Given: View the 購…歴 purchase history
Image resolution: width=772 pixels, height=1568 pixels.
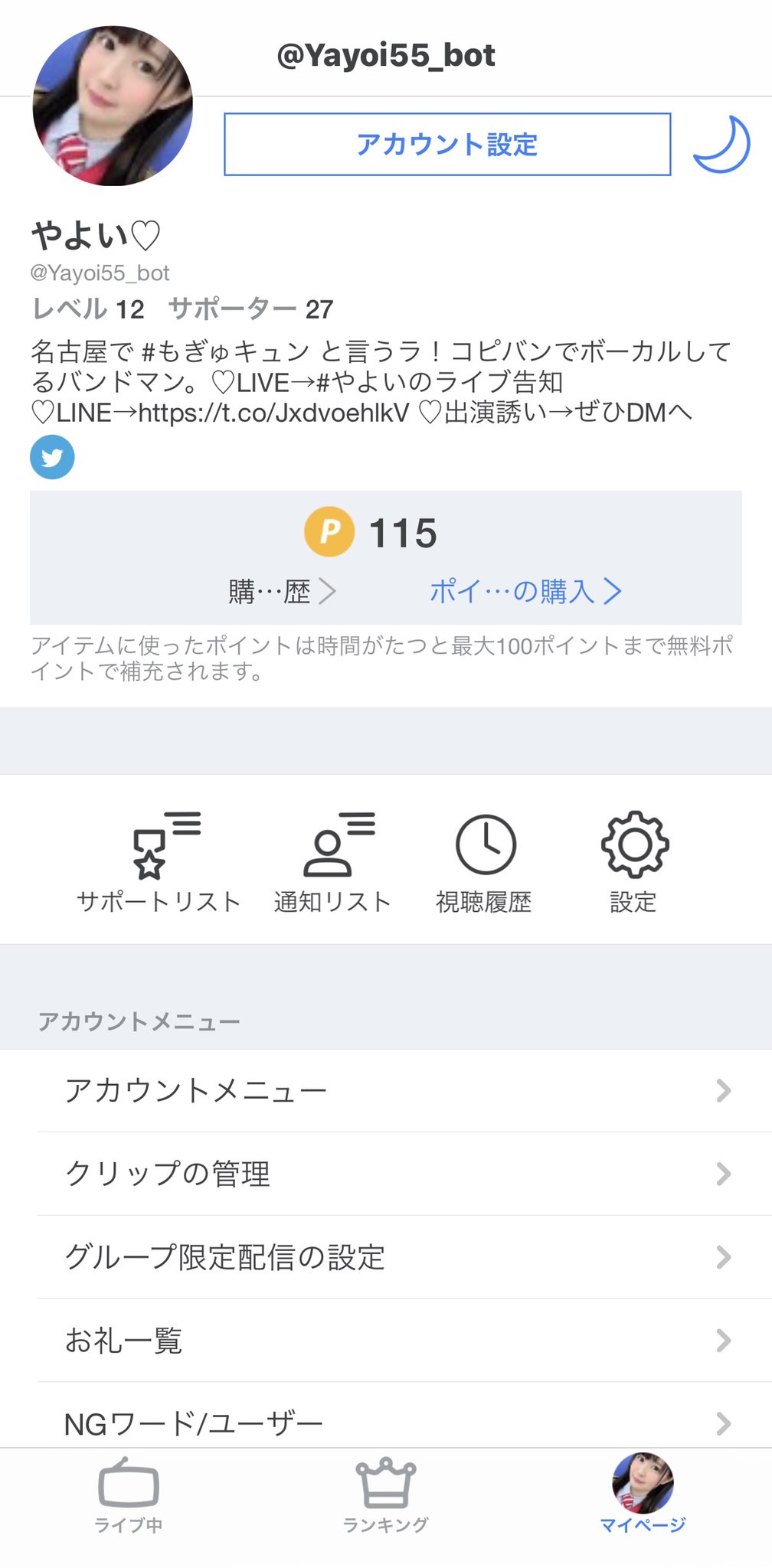Looking at the screenshot, I should (x=281, y=591).
